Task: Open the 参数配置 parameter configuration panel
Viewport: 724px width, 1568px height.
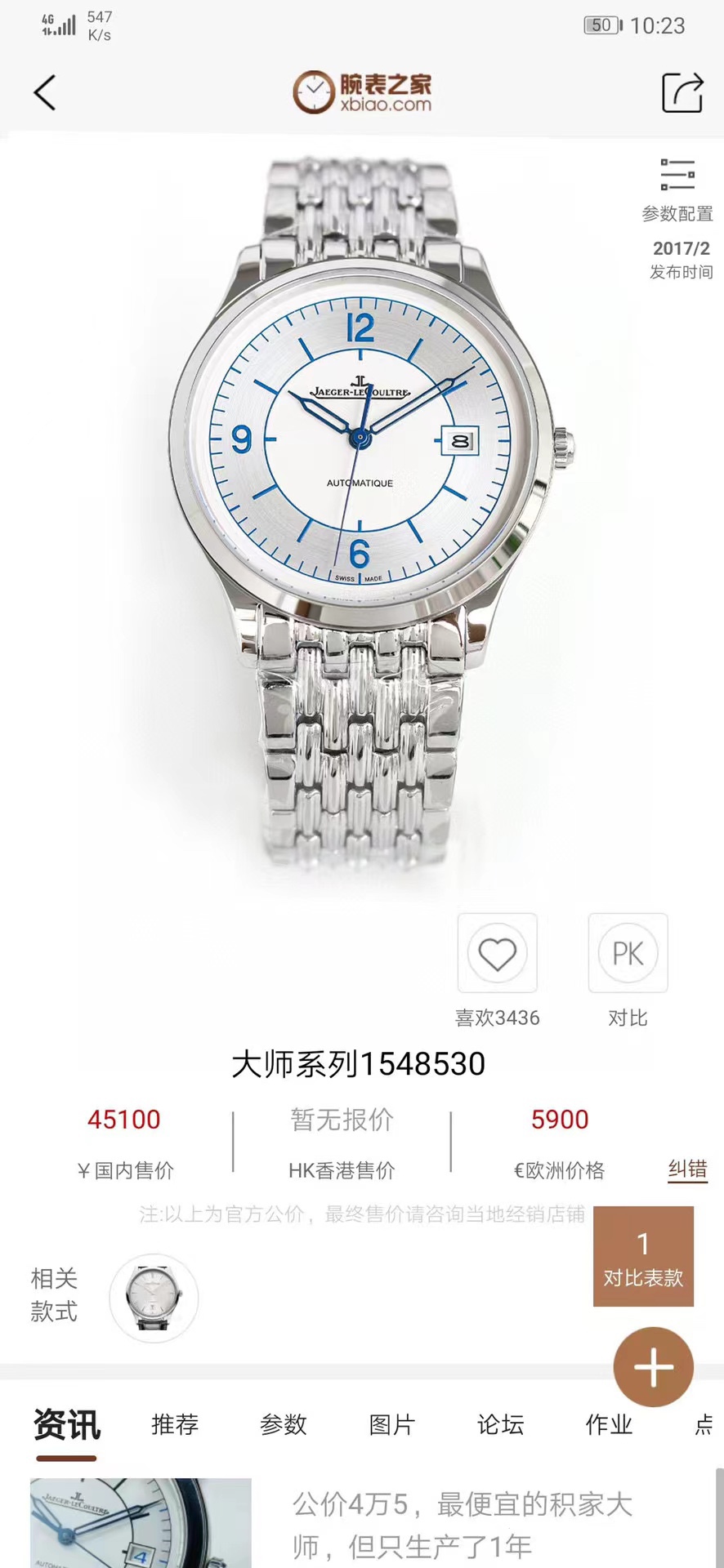Action: 677,190
